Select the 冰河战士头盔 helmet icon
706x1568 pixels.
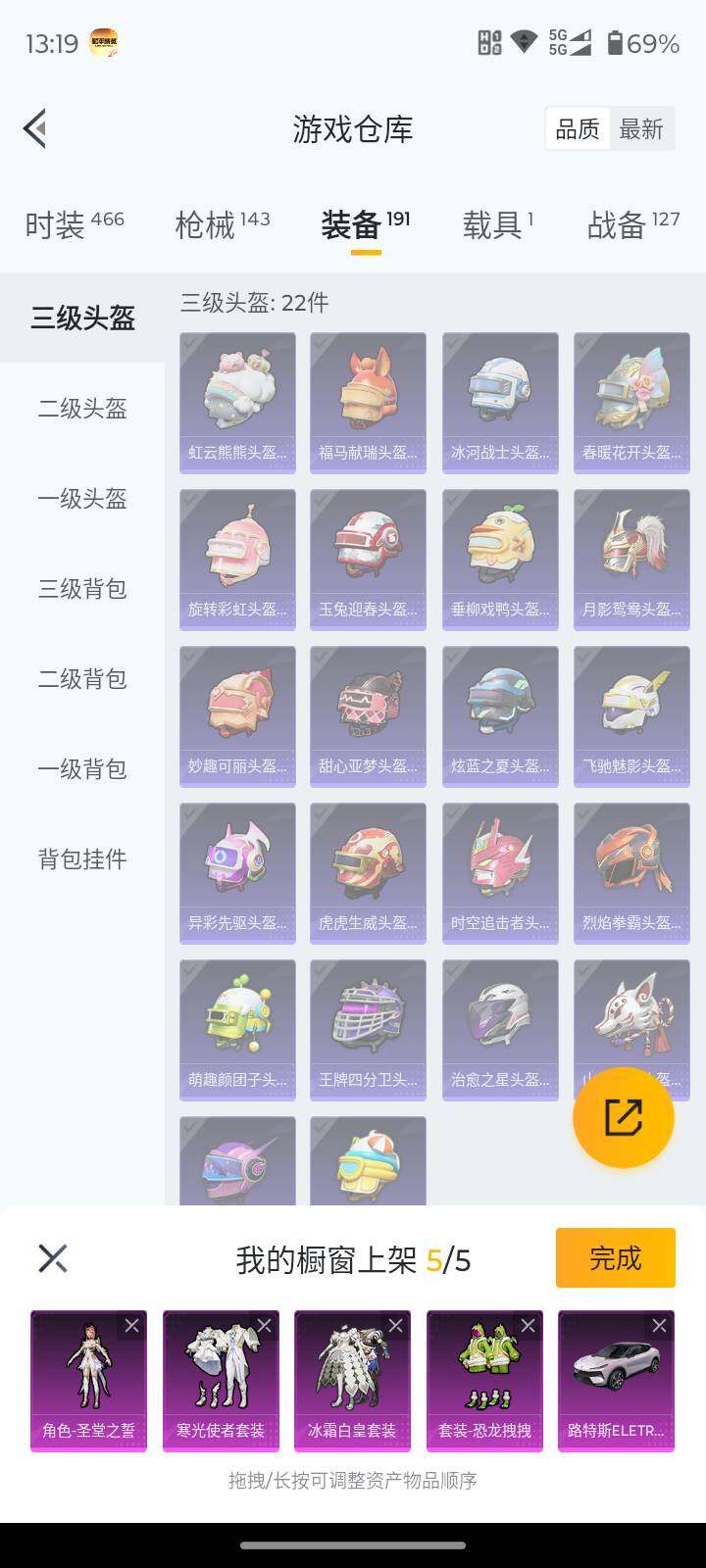coord(499,392)
